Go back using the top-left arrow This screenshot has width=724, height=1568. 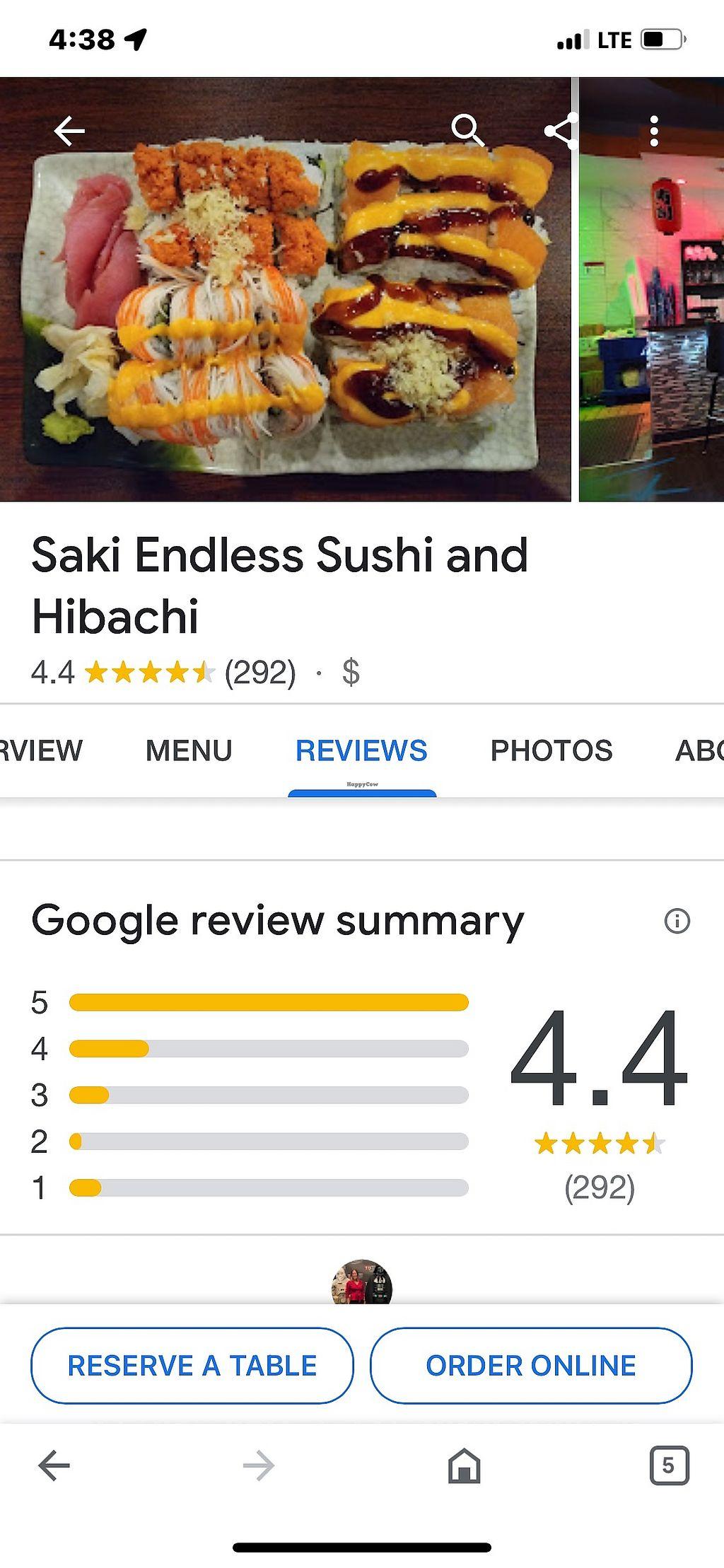69,132
